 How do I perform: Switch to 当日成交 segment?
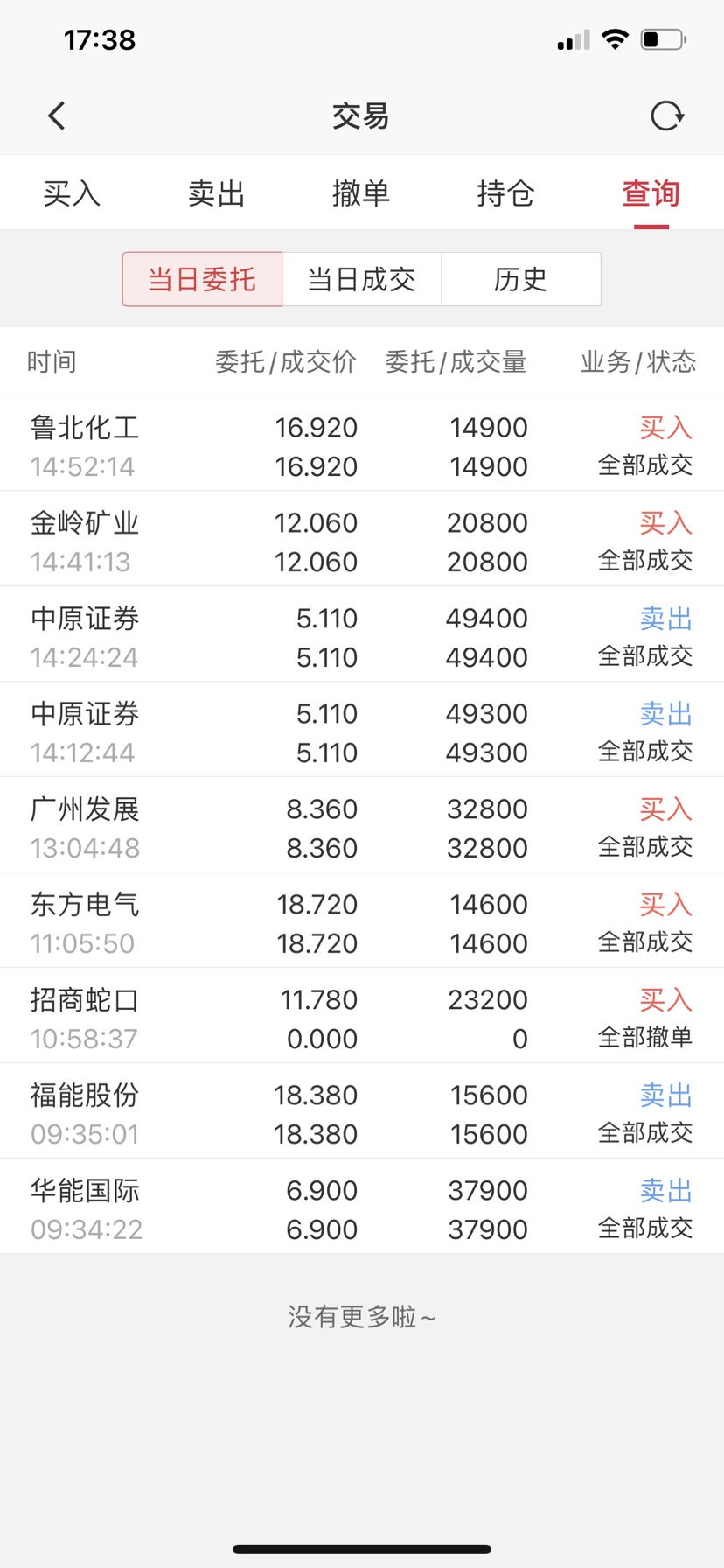click(x=362, y=279)
